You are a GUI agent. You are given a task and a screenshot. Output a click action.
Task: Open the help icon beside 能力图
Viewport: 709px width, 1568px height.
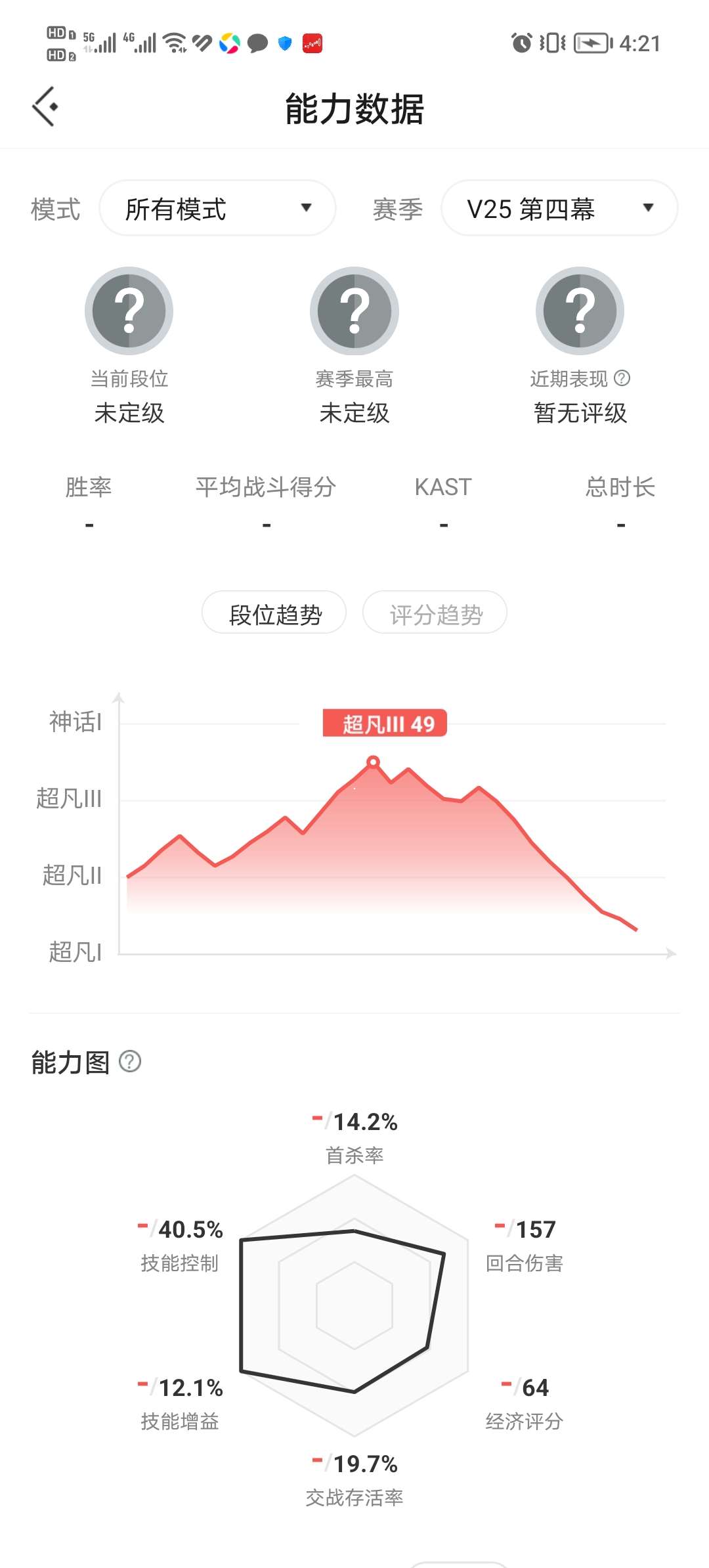130,1061
